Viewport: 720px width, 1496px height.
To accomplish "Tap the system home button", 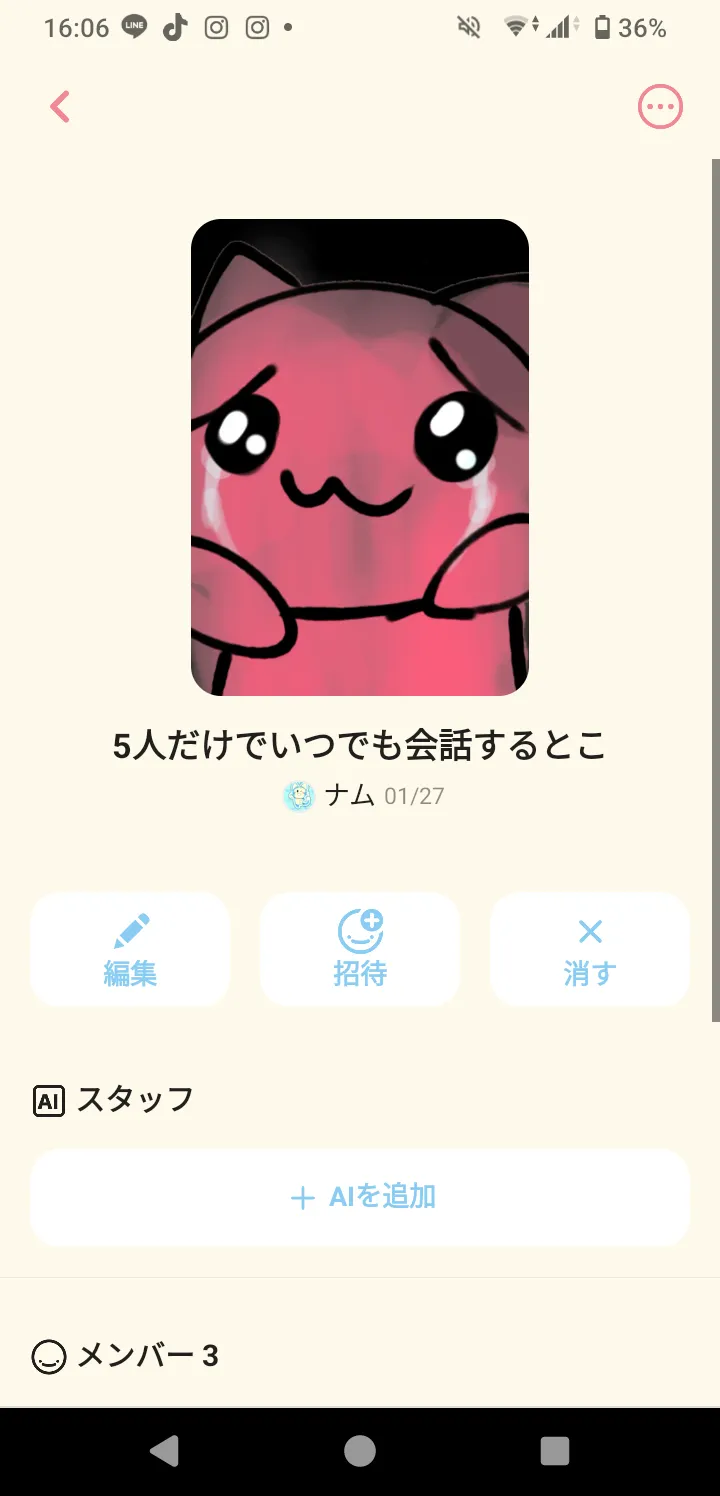I will tap(360, 1451).
